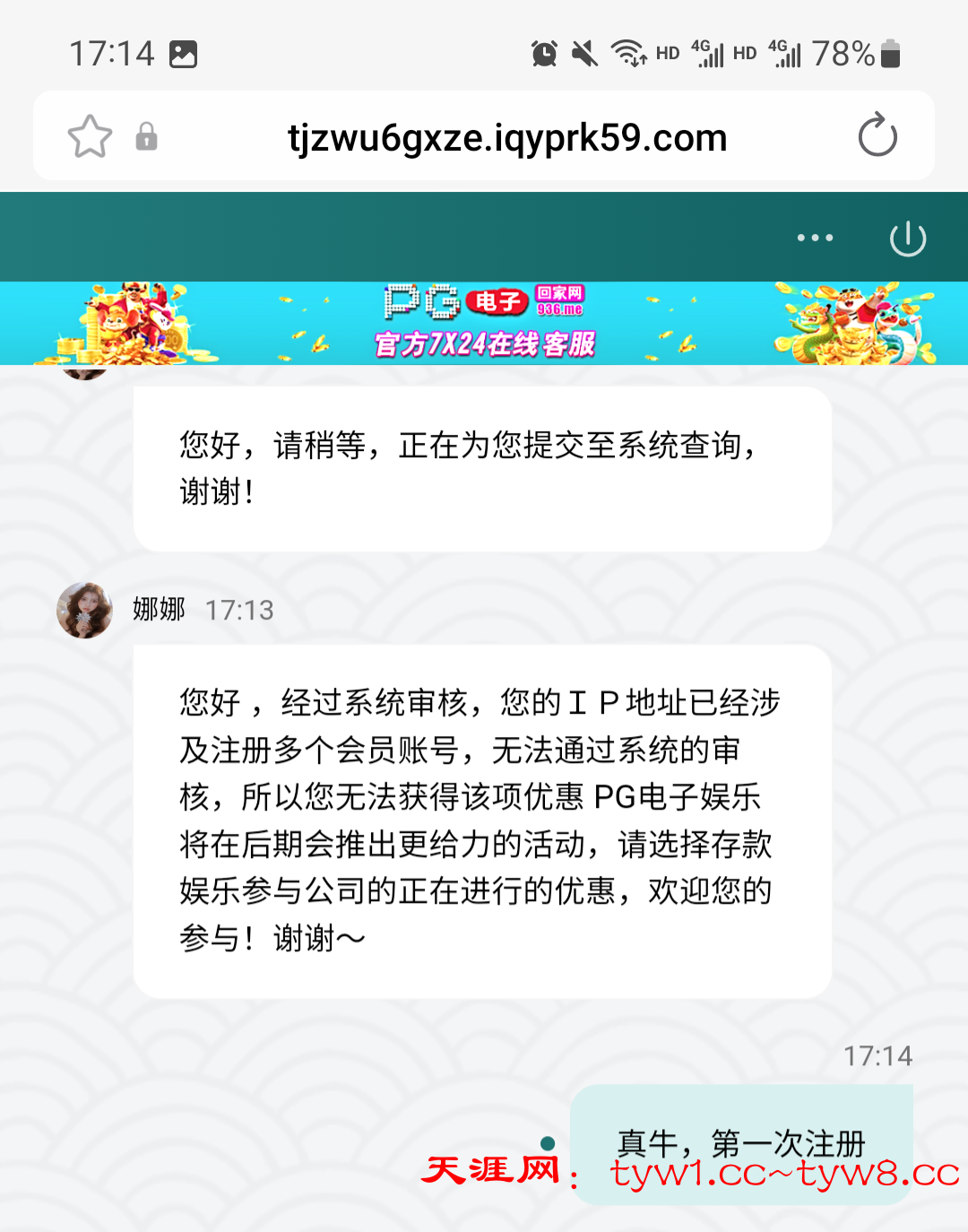Reload the page in the browser
Screen dimensions: 968x1232
(x=877, y=136)
